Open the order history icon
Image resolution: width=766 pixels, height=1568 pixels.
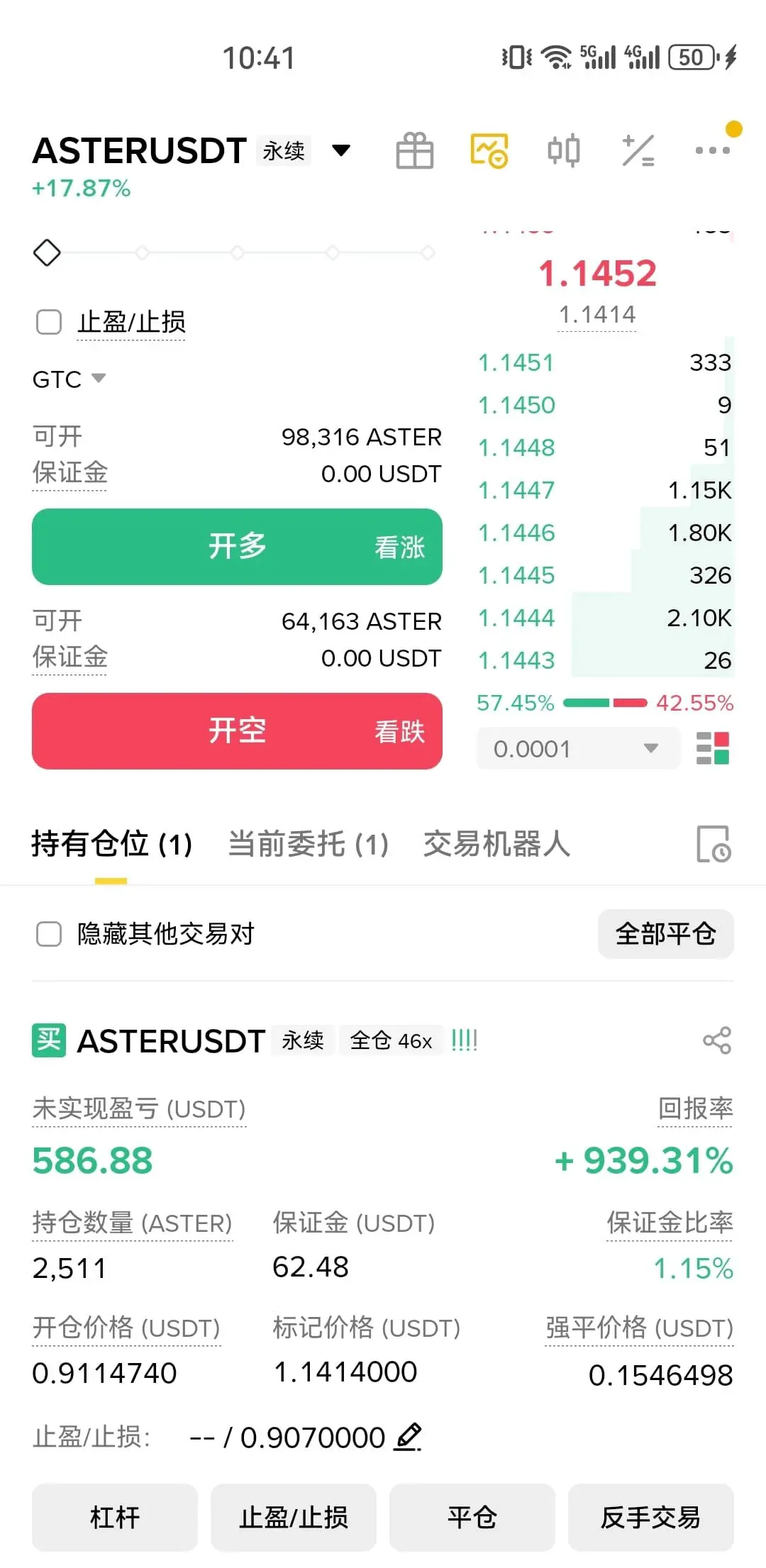(713, 844)
